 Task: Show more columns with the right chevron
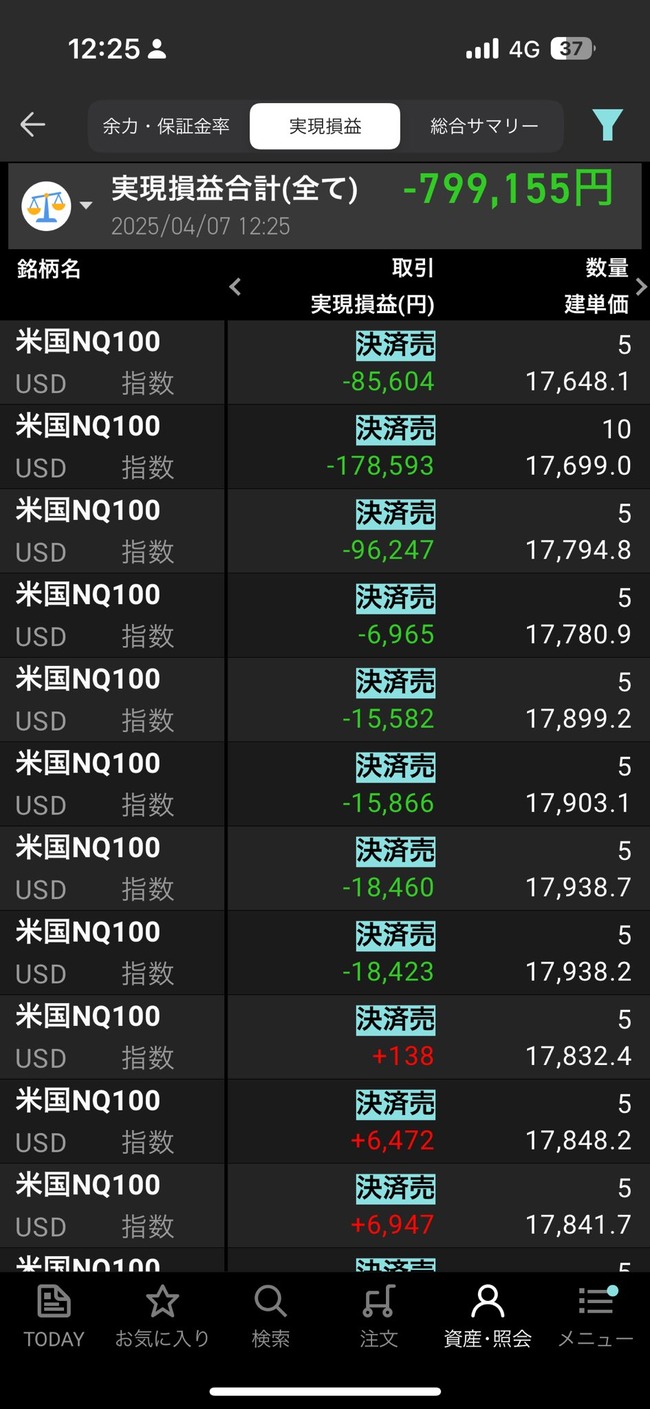641,287
